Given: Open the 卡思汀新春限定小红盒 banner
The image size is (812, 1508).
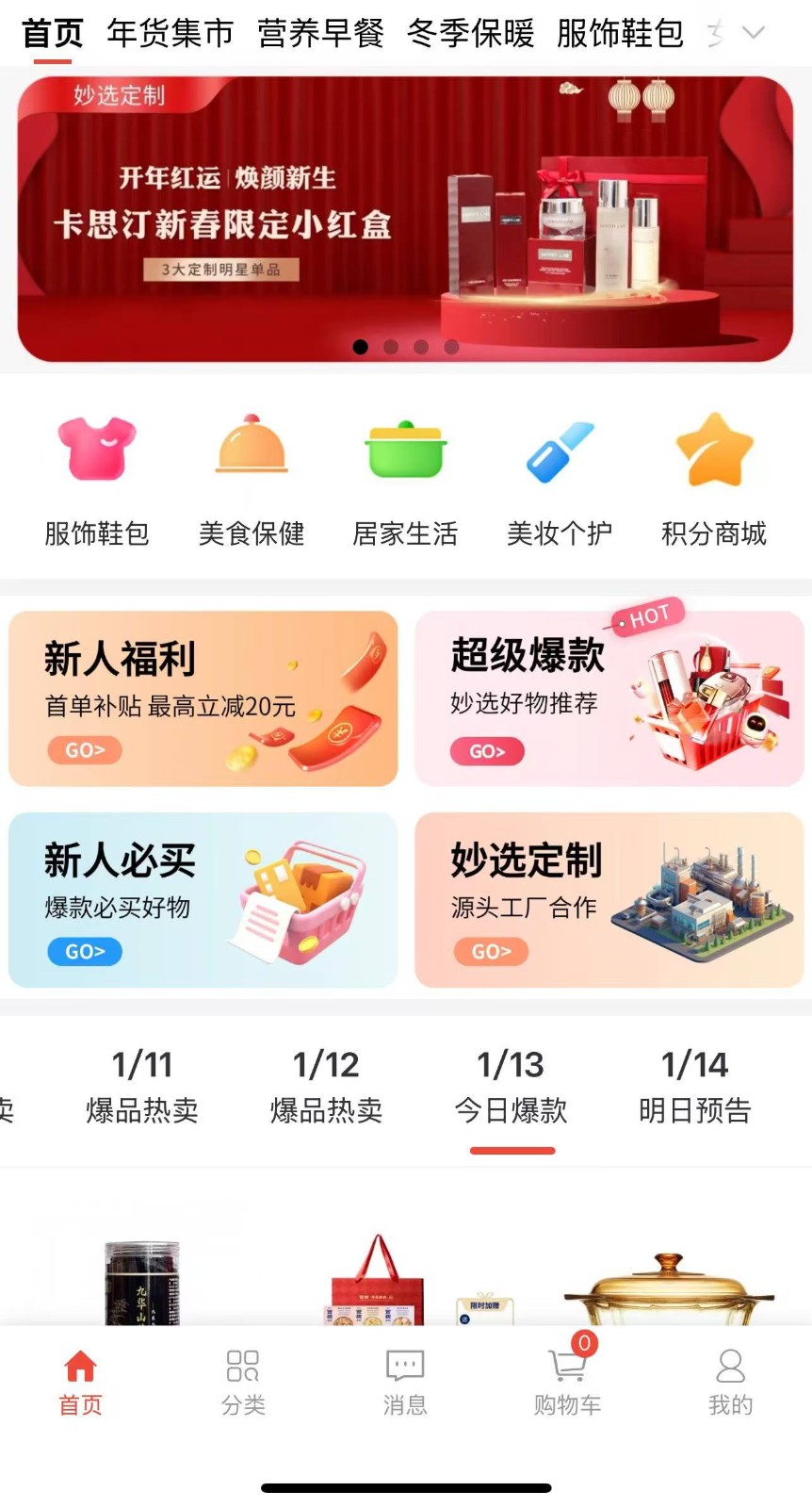Looking at the screenshot, I should 405,219.
